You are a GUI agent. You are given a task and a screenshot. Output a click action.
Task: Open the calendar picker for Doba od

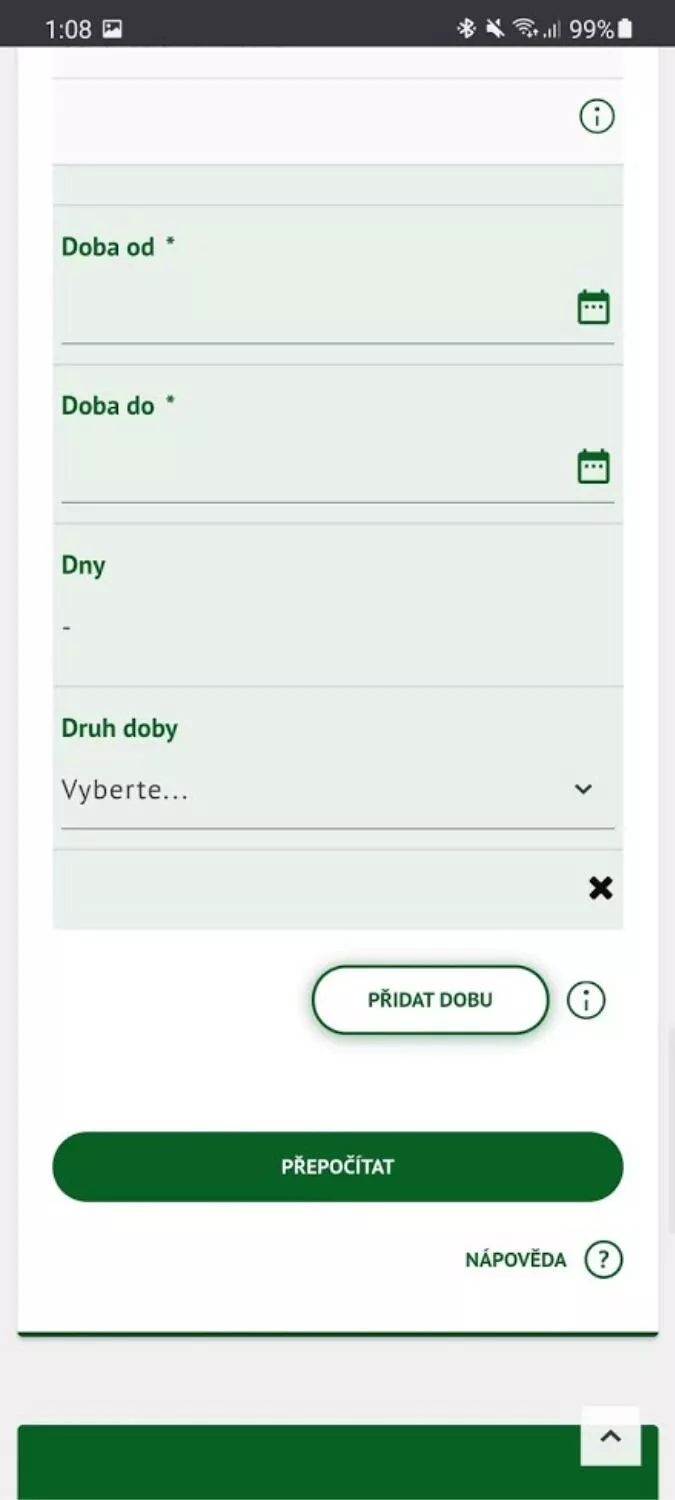594,307
